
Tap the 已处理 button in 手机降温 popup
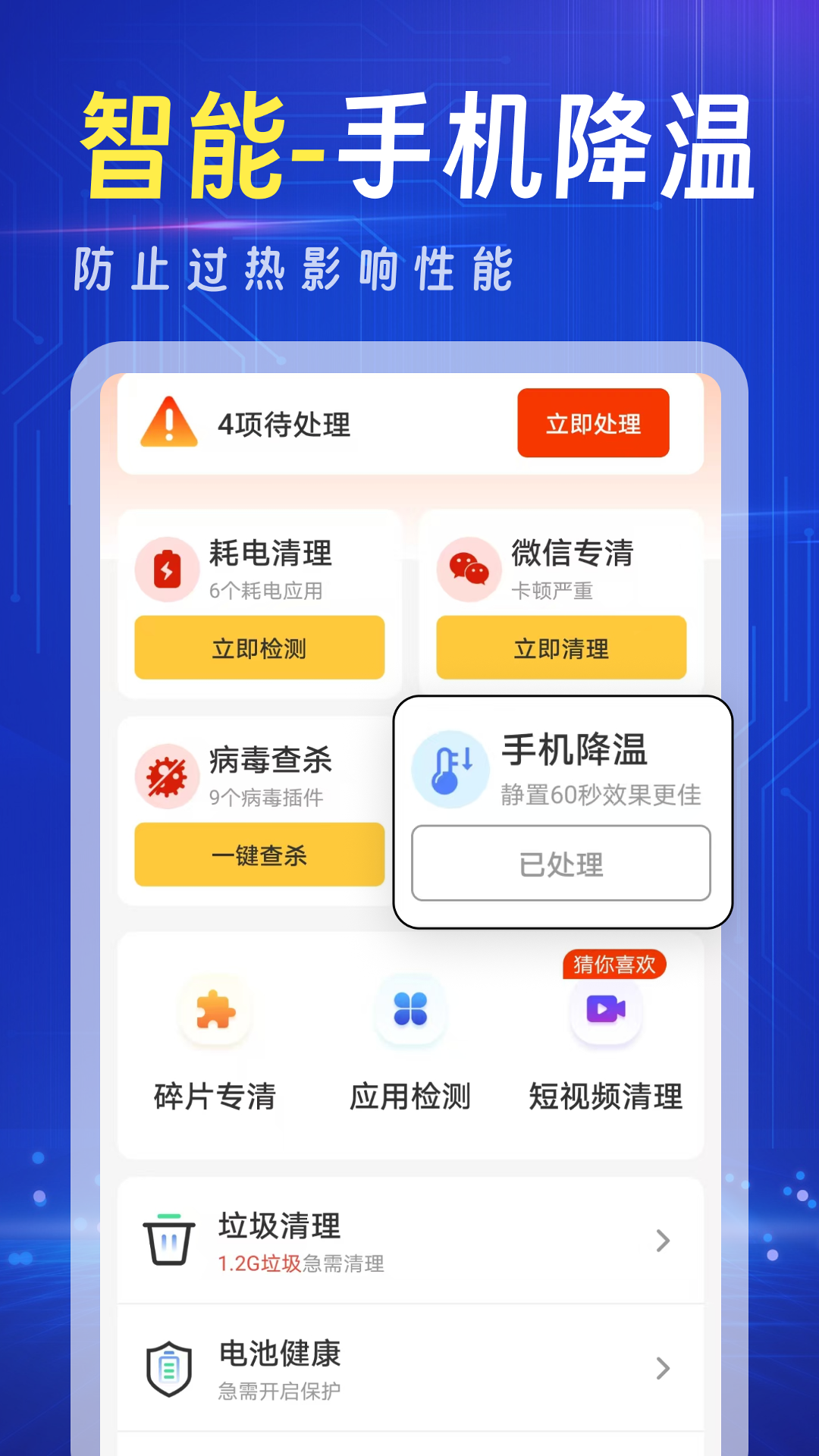561,864
